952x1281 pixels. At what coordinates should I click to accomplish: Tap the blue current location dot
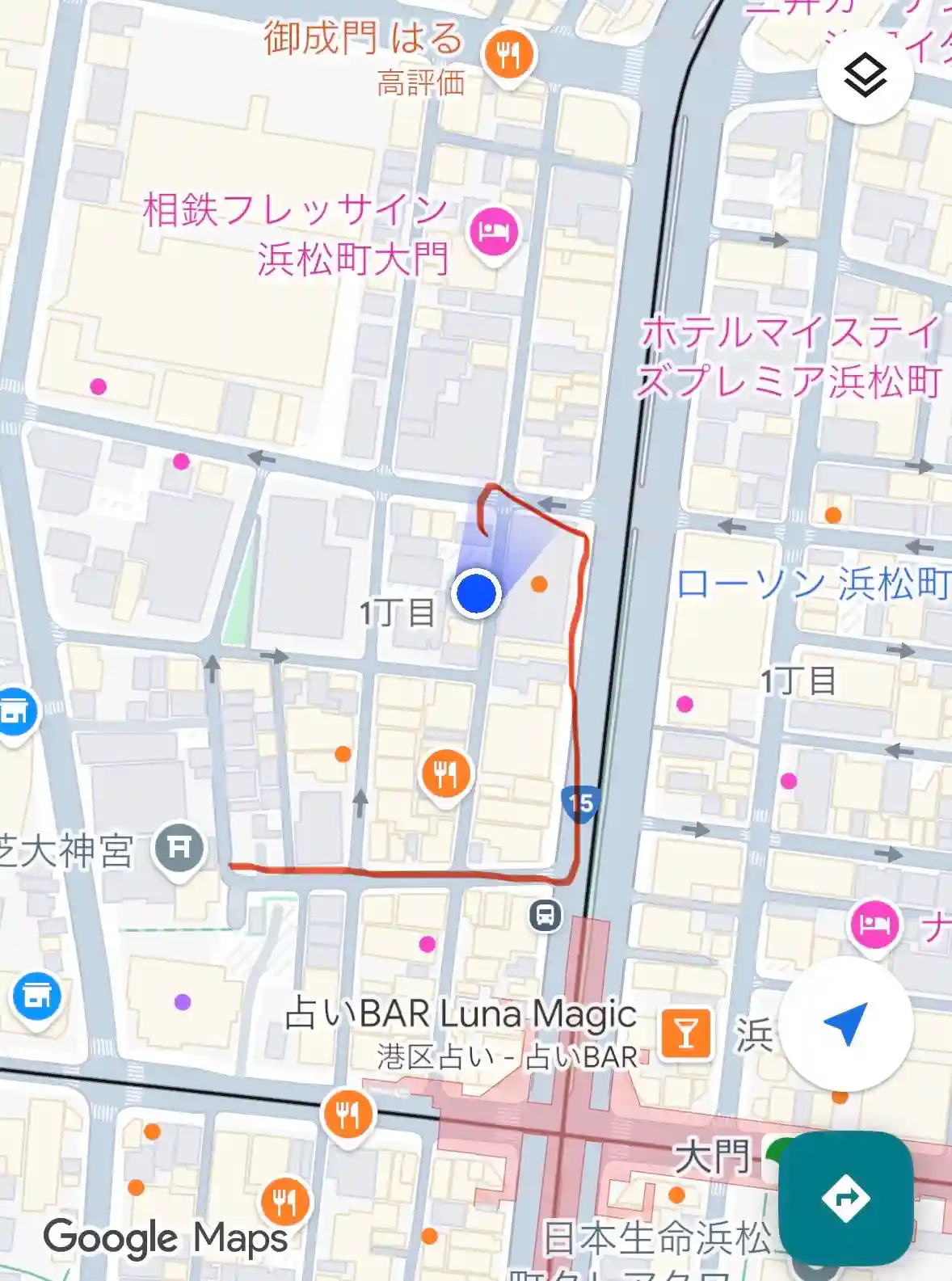(x=477, y=593)
